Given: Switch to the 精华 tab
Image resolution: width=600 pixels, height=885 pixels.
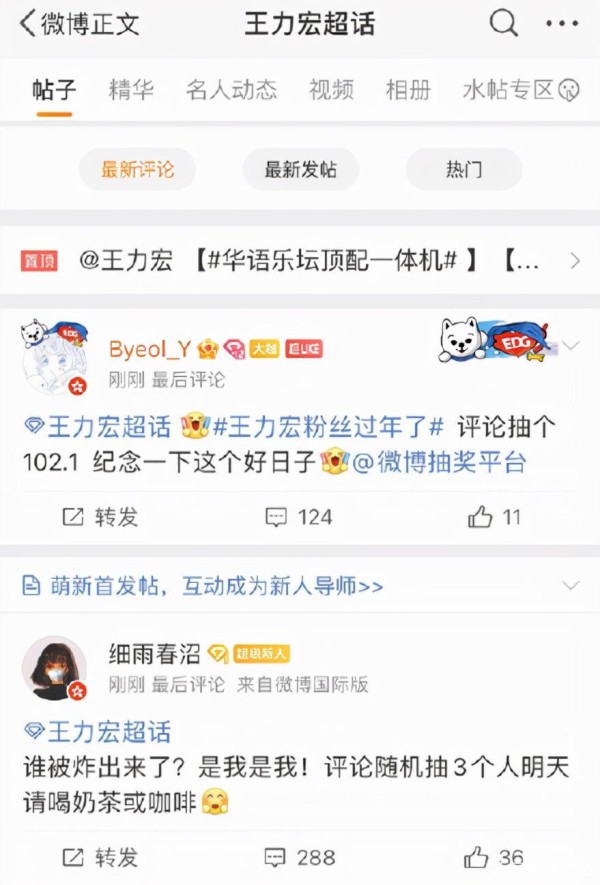Looking at the screenshot, I should click(131, 90).
